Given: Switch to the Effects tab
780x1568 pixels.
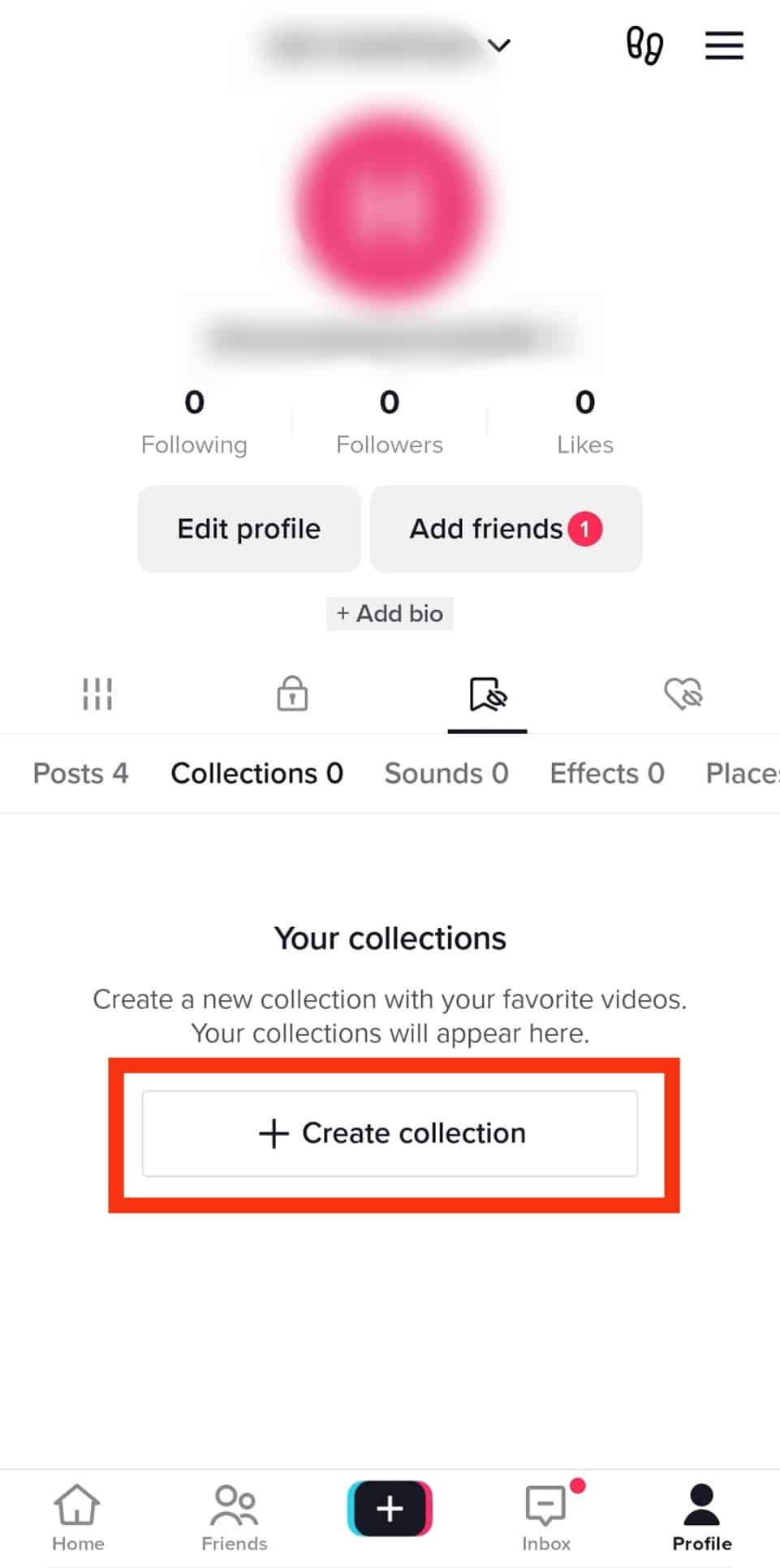Looking at the screenshot, I should coord(606,773).
